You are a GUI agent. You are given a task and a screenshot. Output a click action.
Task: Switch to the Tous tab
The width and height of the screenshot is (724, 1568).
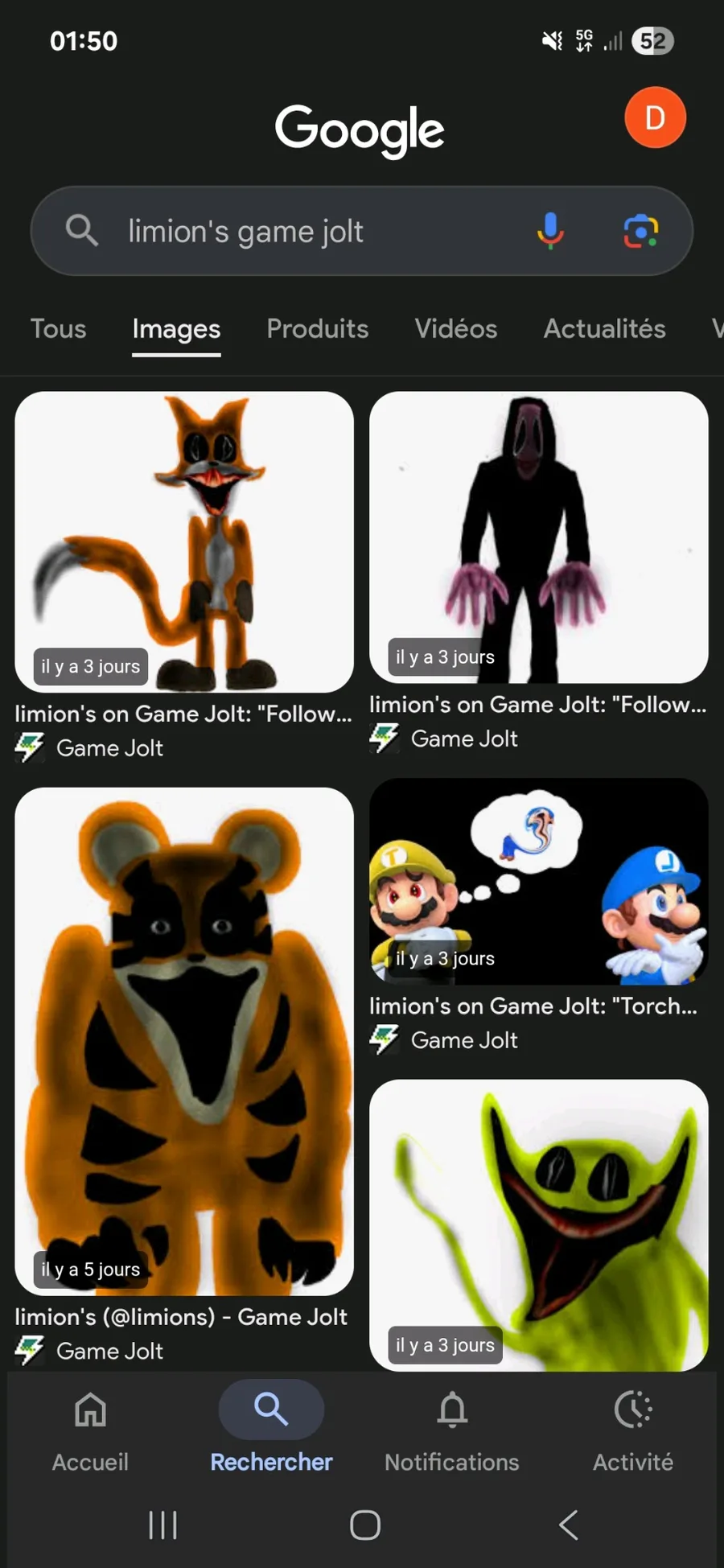point(58,328)
